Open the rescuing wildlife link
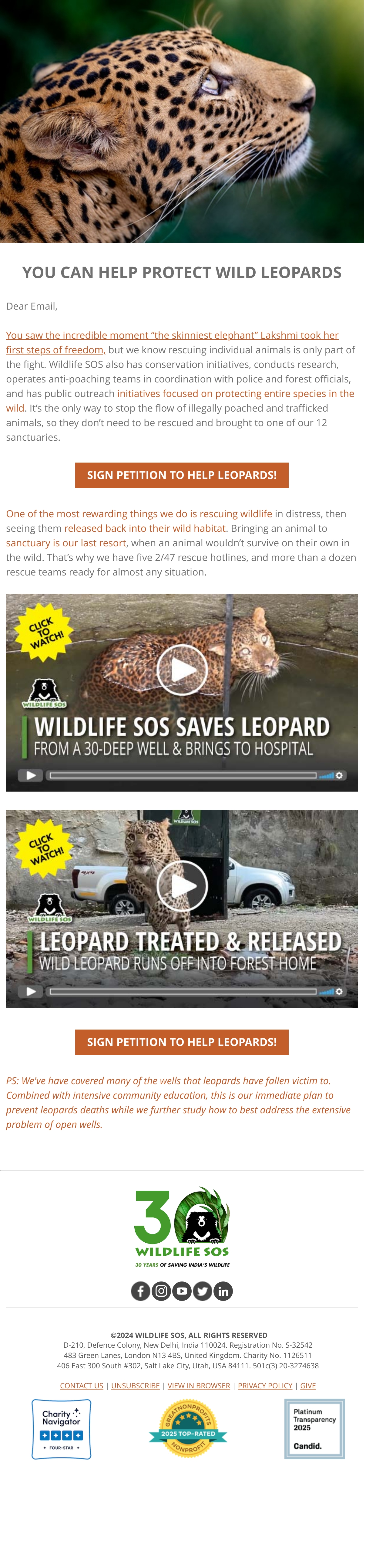The image size is (376, 1568). (x=139, y=513)
